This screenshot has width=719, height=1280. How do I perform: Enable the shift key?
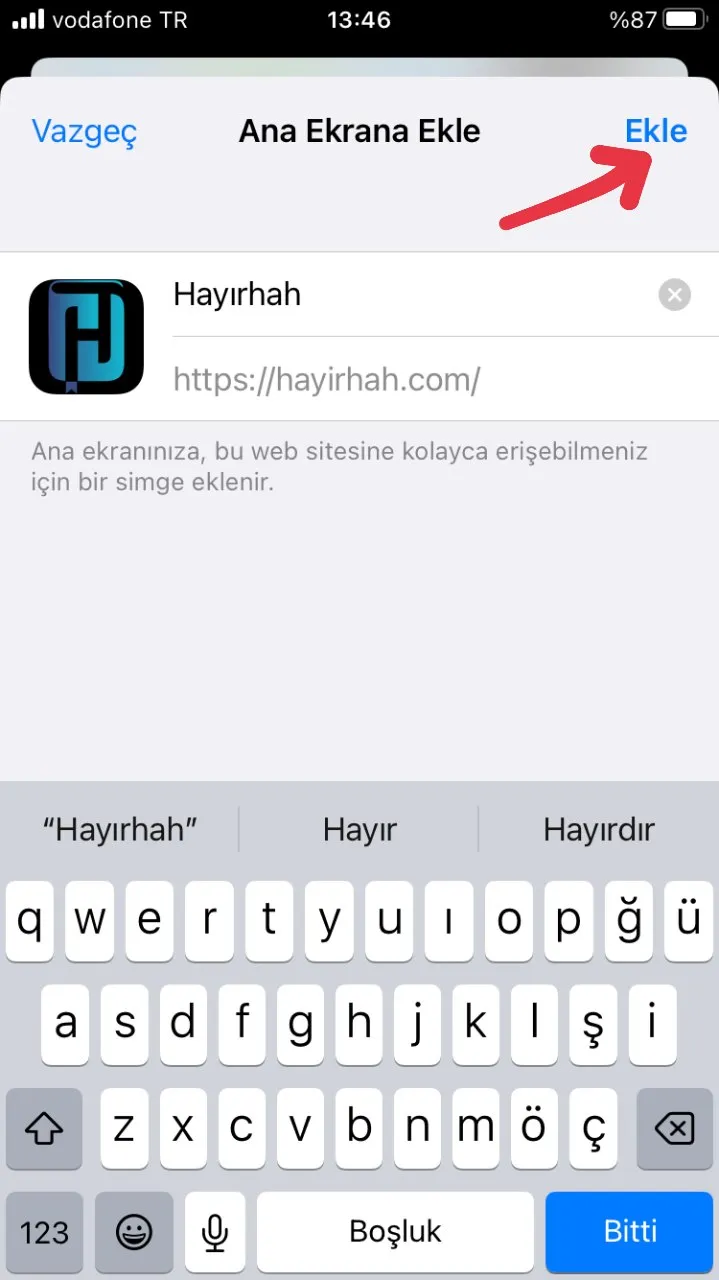pos(44,1129)
